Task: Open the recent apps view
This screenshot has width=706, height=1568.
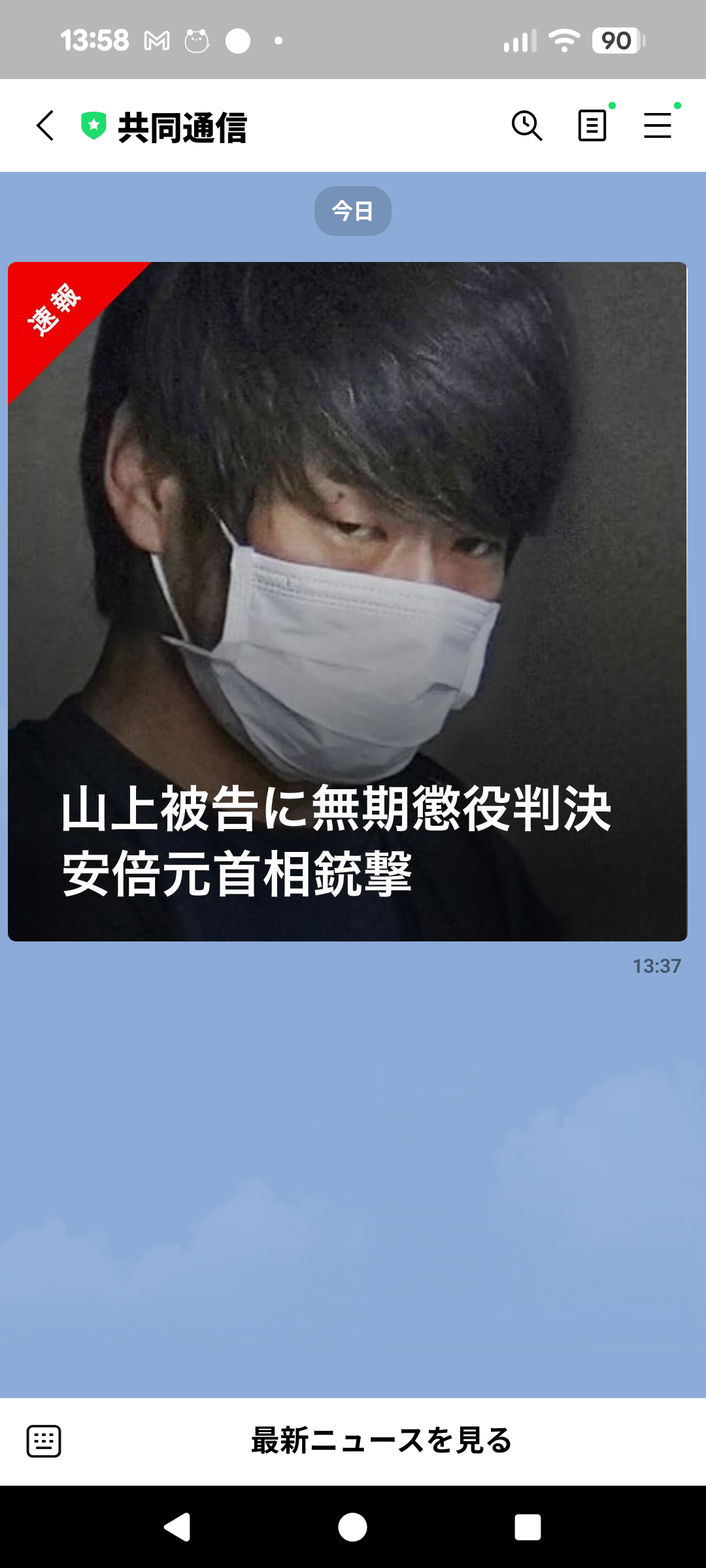Action: click(x=528, y=1527)
